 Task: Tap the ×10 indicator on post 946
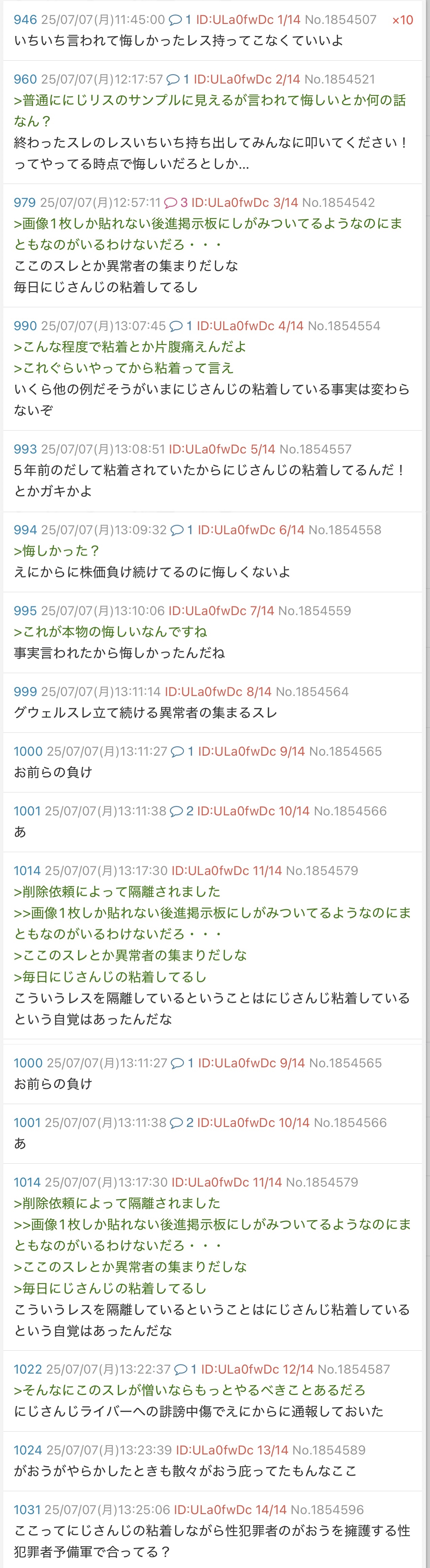pos(402,20)
